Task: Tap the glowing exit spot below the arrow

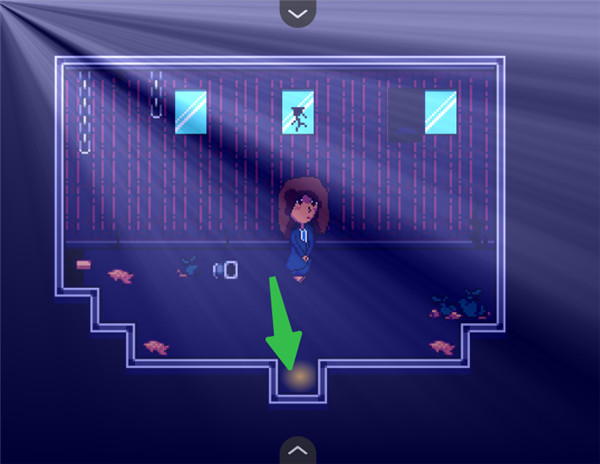Action: [x=298, y=379]
